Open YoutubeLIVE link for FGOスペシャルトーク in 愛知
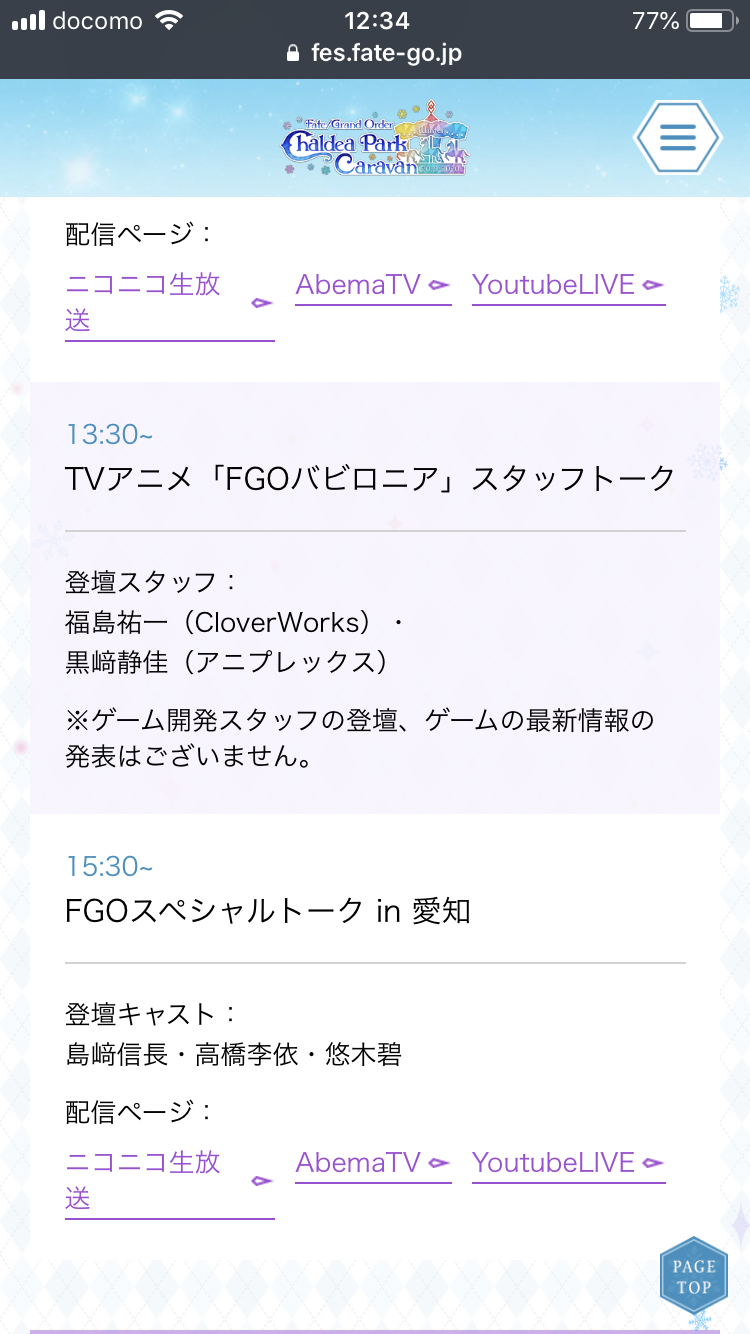Image resolution: width=750 pixels, height=1334 pixels. [x=567, y=1163]
